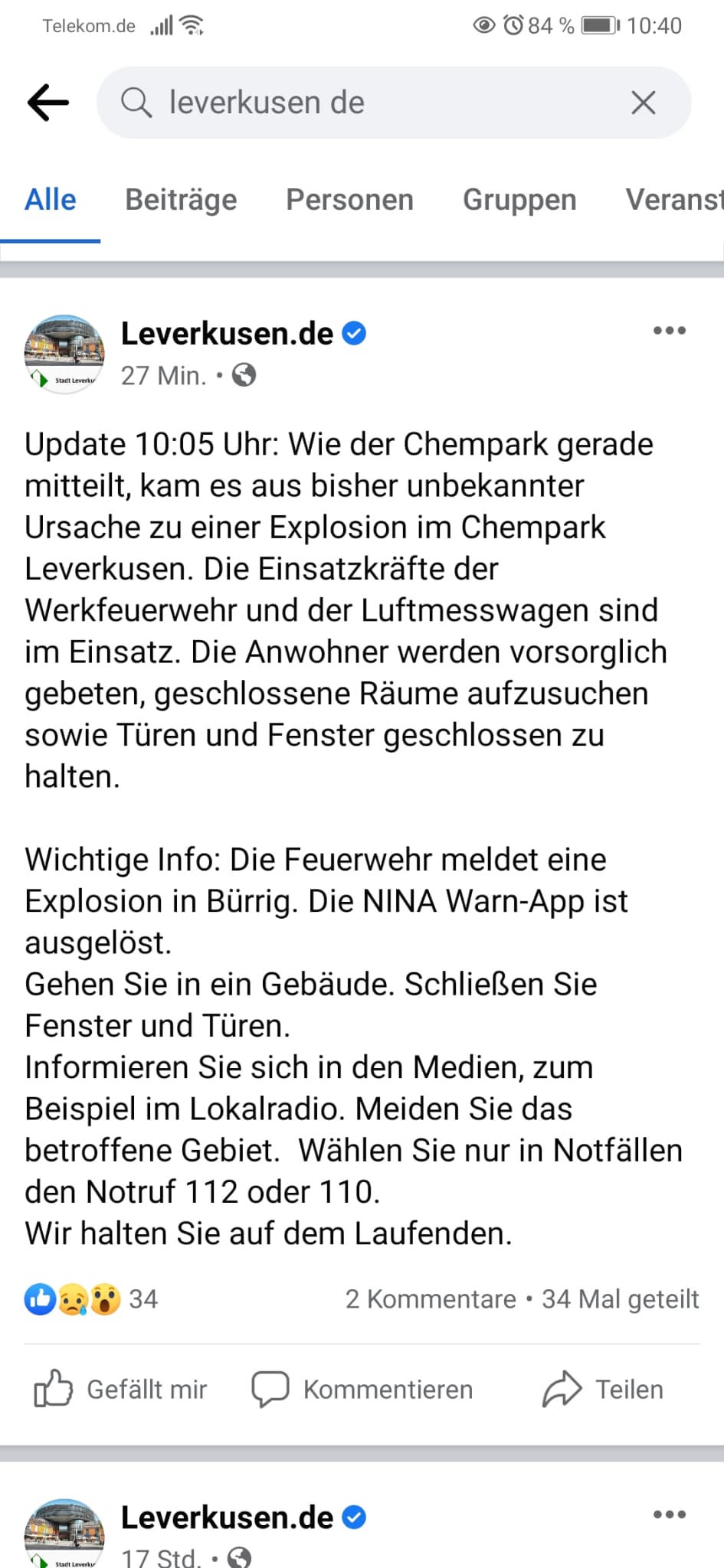Open overflow menu of the 27 Min. post
This screenshot has height=1568, width=724.
669,331
